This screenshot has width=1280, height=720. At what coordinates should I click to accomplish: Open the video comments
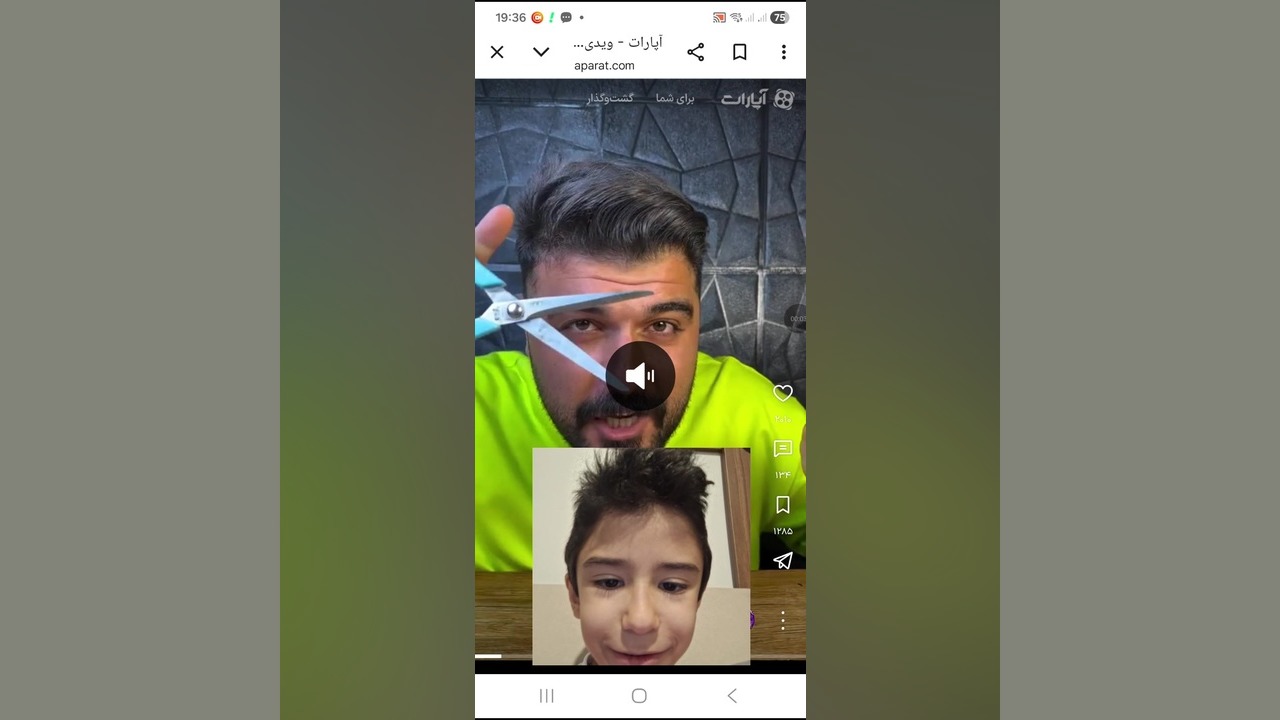pos(783,449)
